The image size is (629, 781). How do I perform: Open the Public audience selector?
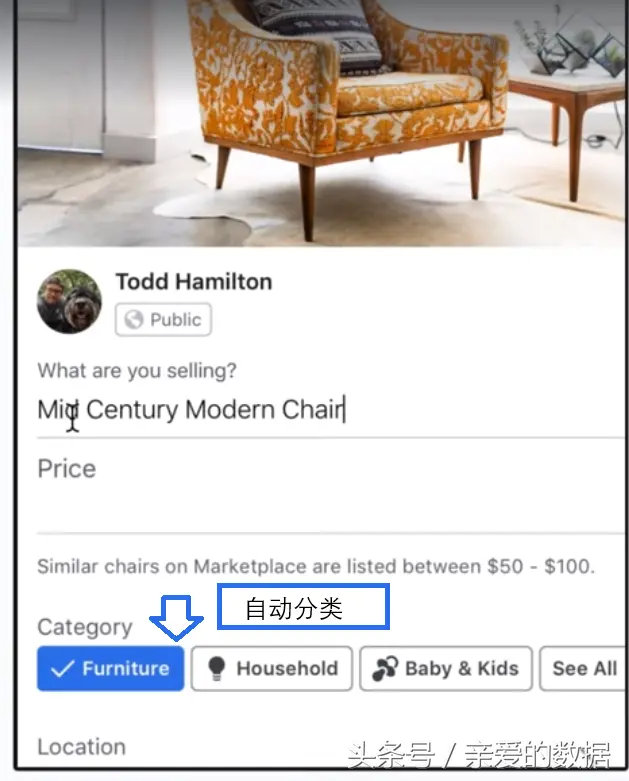coord(163,320)
